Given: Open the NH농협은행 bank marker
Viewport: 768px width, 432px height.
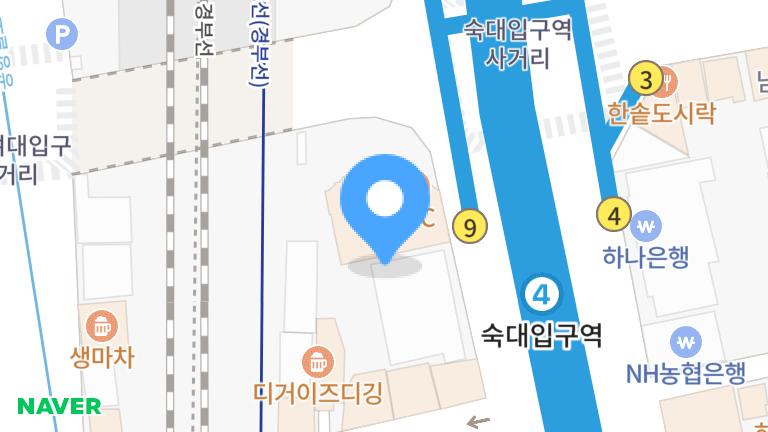Looking at the screenshot, I should click(686, 342).
